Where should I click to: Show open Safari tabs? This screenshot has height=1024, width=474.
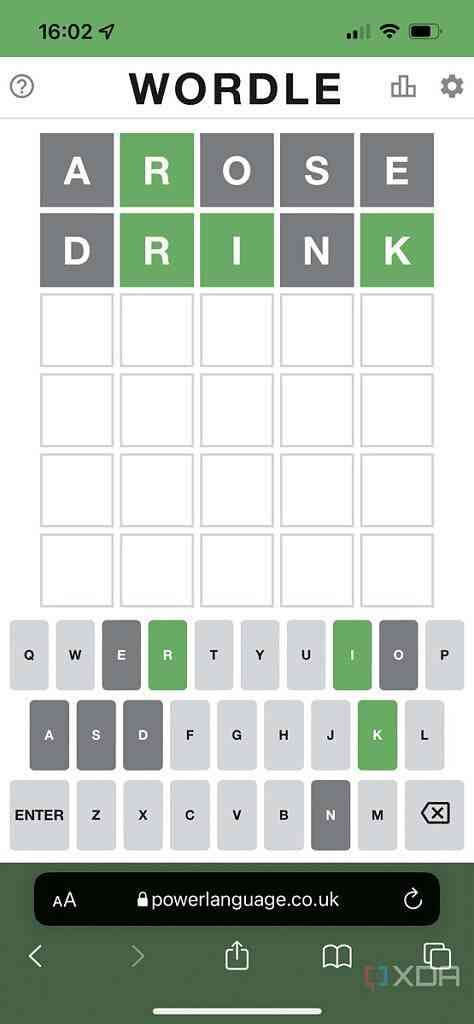[x=437, y=956]
